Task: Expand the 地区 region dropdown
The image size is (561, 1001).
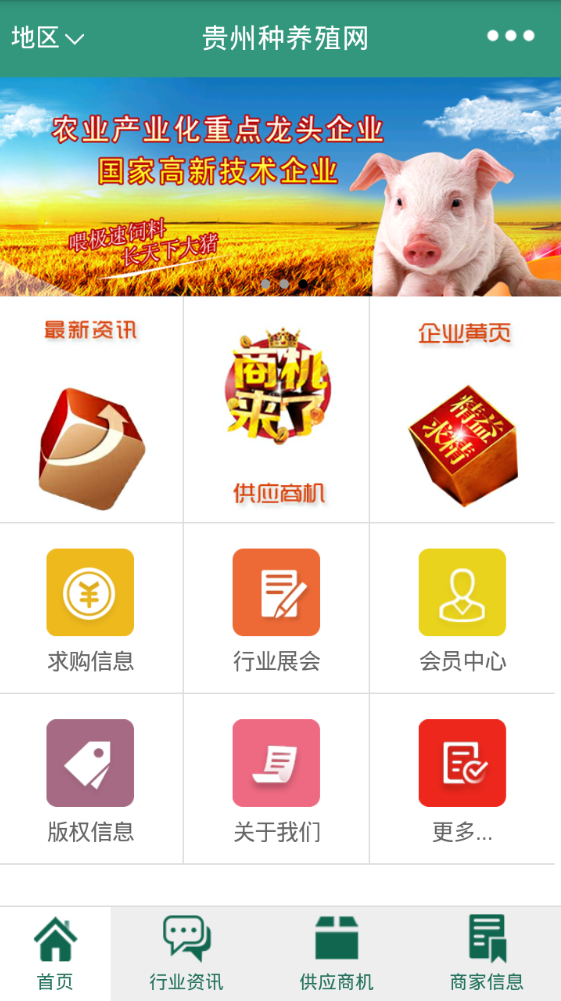Action: click(x=47, y=38)
